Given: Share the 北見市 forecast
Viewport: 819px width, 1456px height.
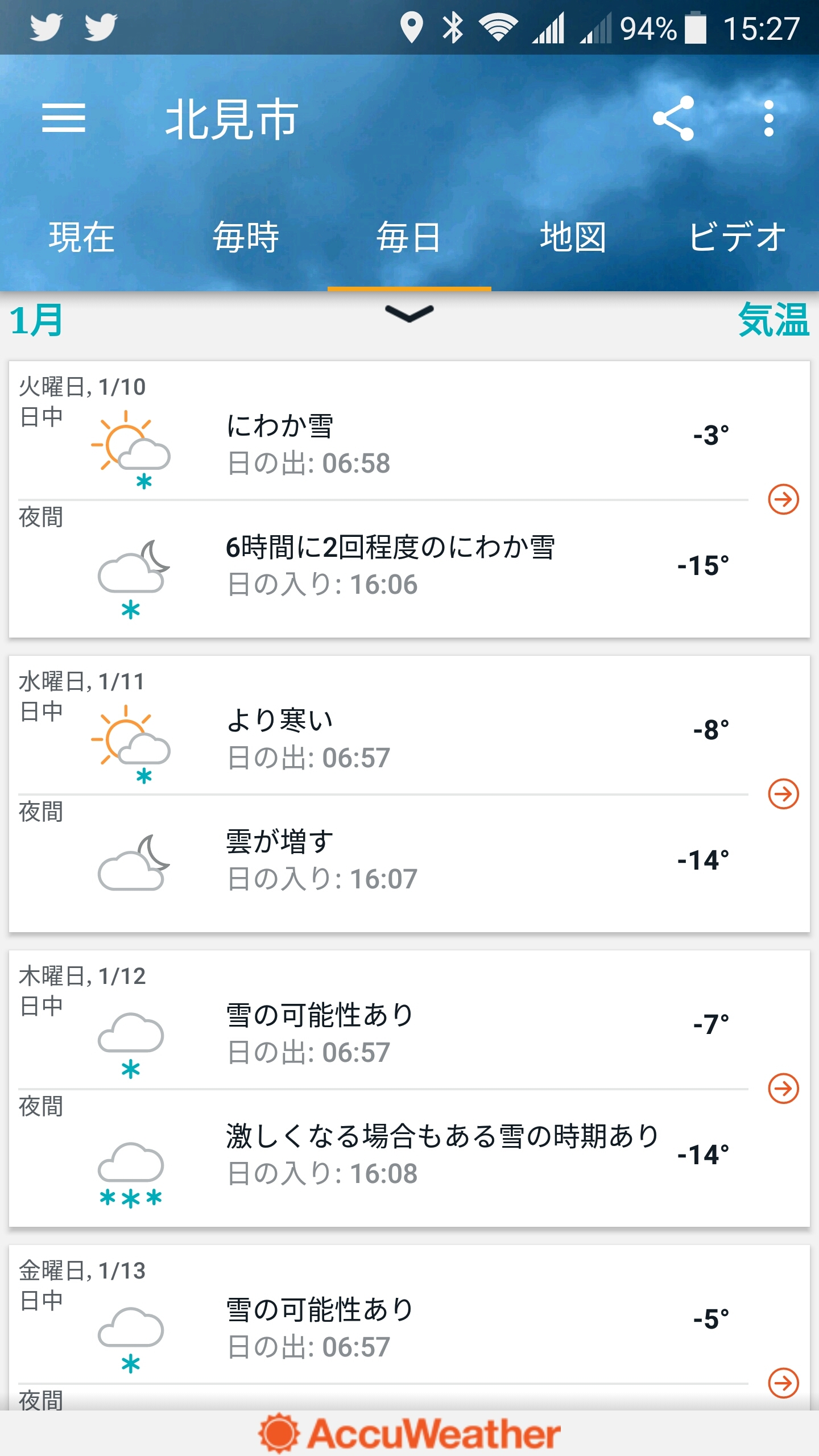Looking at the screenshot, I should [x=673, y=118].
